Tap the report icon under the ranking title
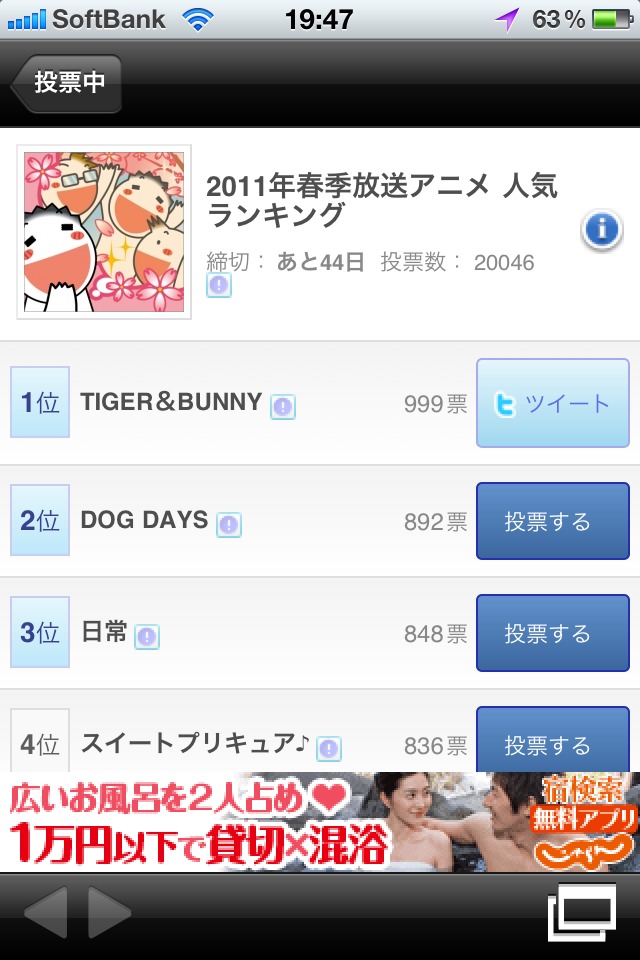Image resolution: width=640 pixels, height=960 pixels. click(219, 286)
